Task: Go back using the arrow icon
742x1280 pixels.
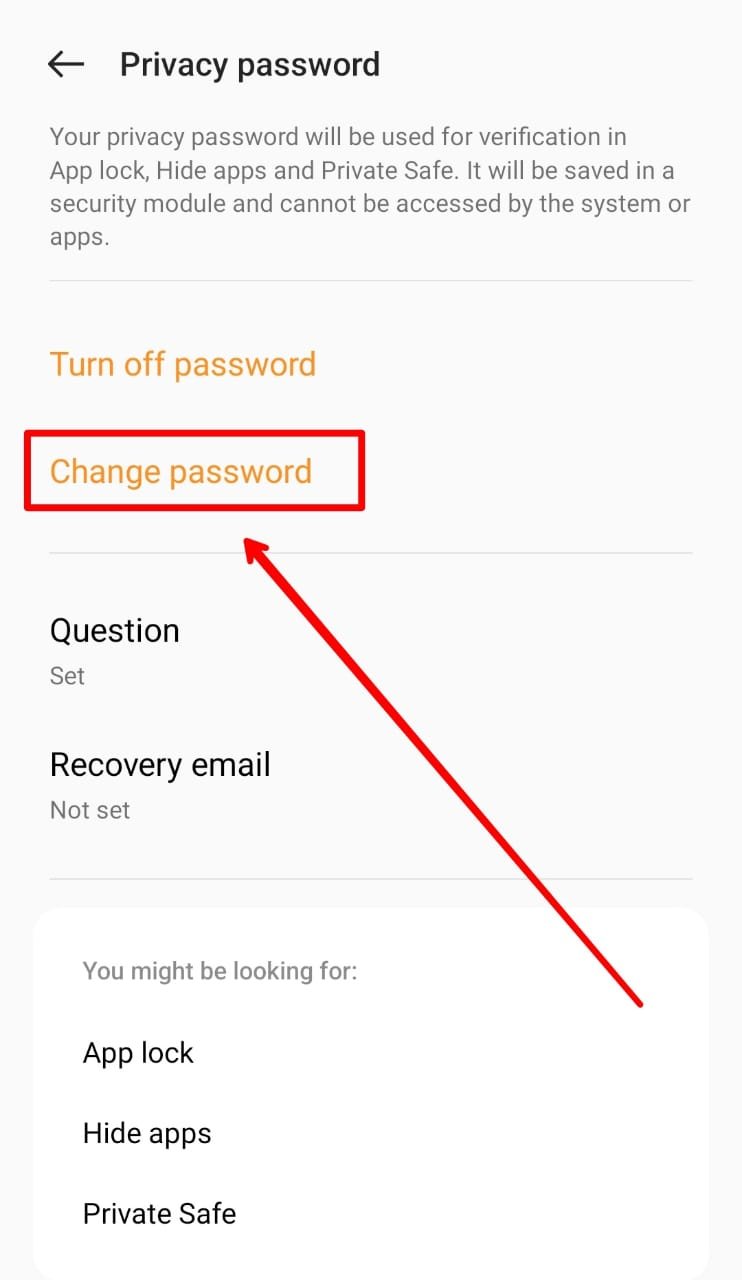Action: point(66,65)
